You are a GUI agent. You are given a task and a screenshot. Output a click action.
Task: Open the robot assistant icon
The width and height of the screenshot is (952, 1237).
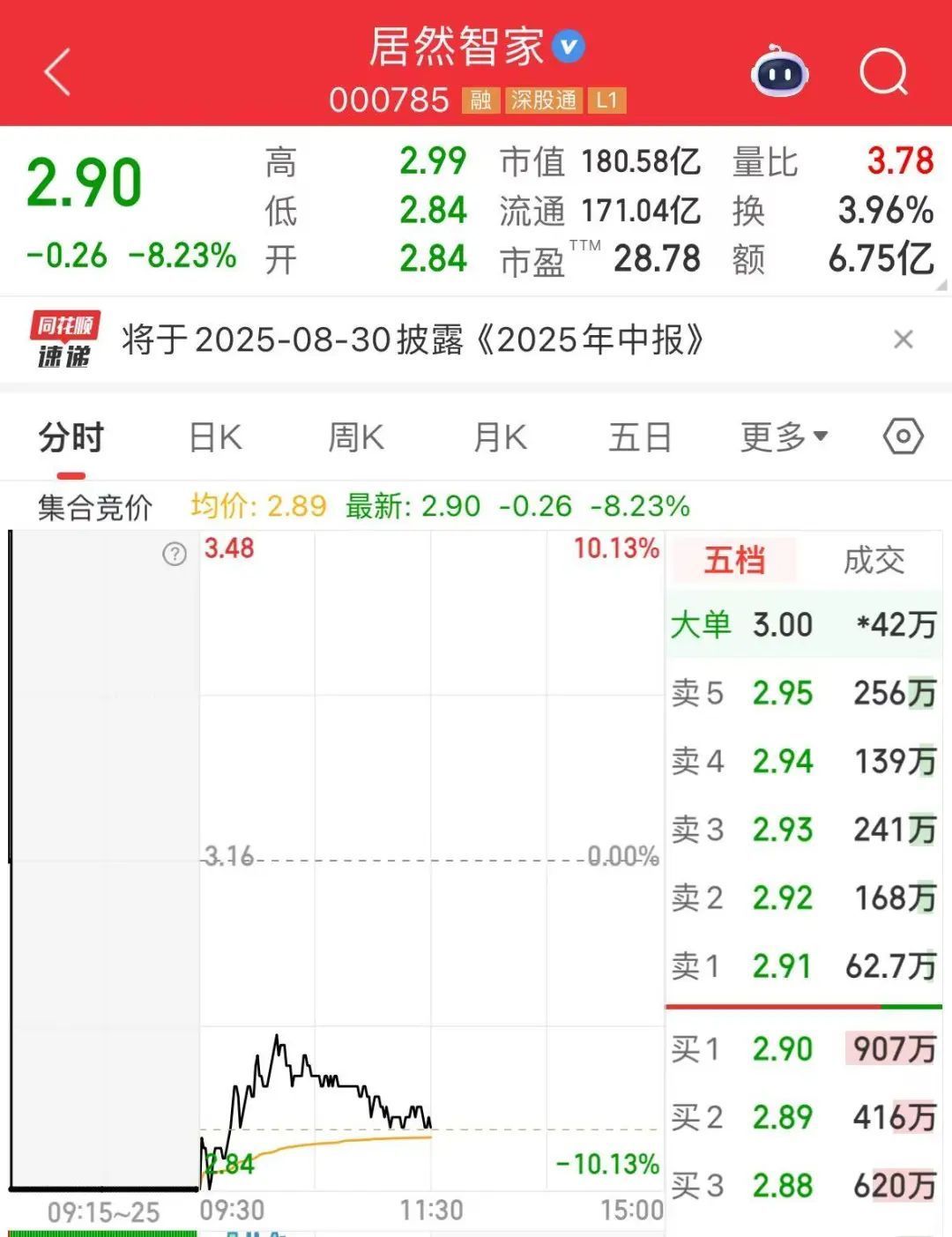click(779, 72)
